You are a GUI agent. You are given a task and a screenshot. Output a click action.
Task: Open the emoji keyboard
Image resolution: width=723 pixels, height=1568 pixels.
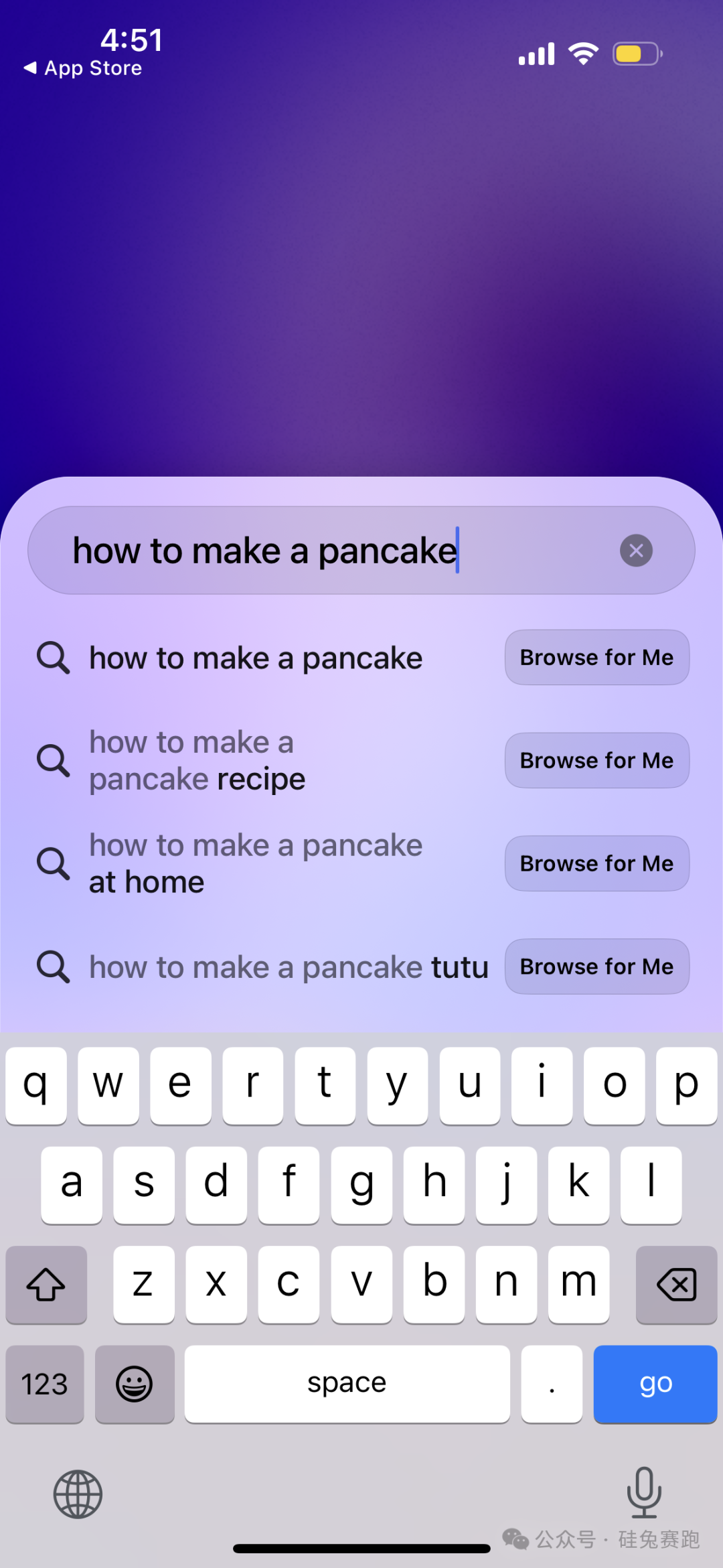(135, 1383)
